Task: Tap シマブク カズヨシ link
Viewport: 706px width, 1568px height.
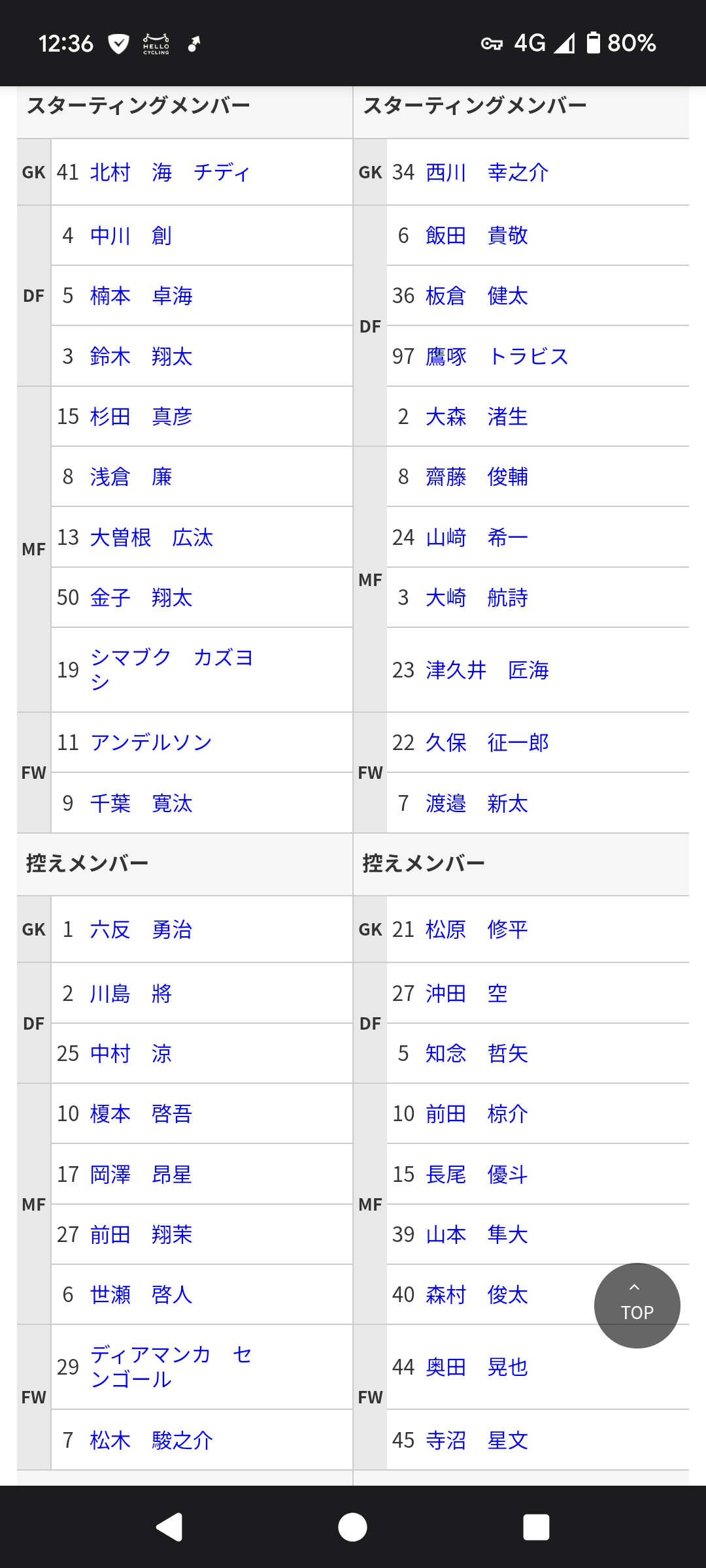Action: tap(172, 670)
